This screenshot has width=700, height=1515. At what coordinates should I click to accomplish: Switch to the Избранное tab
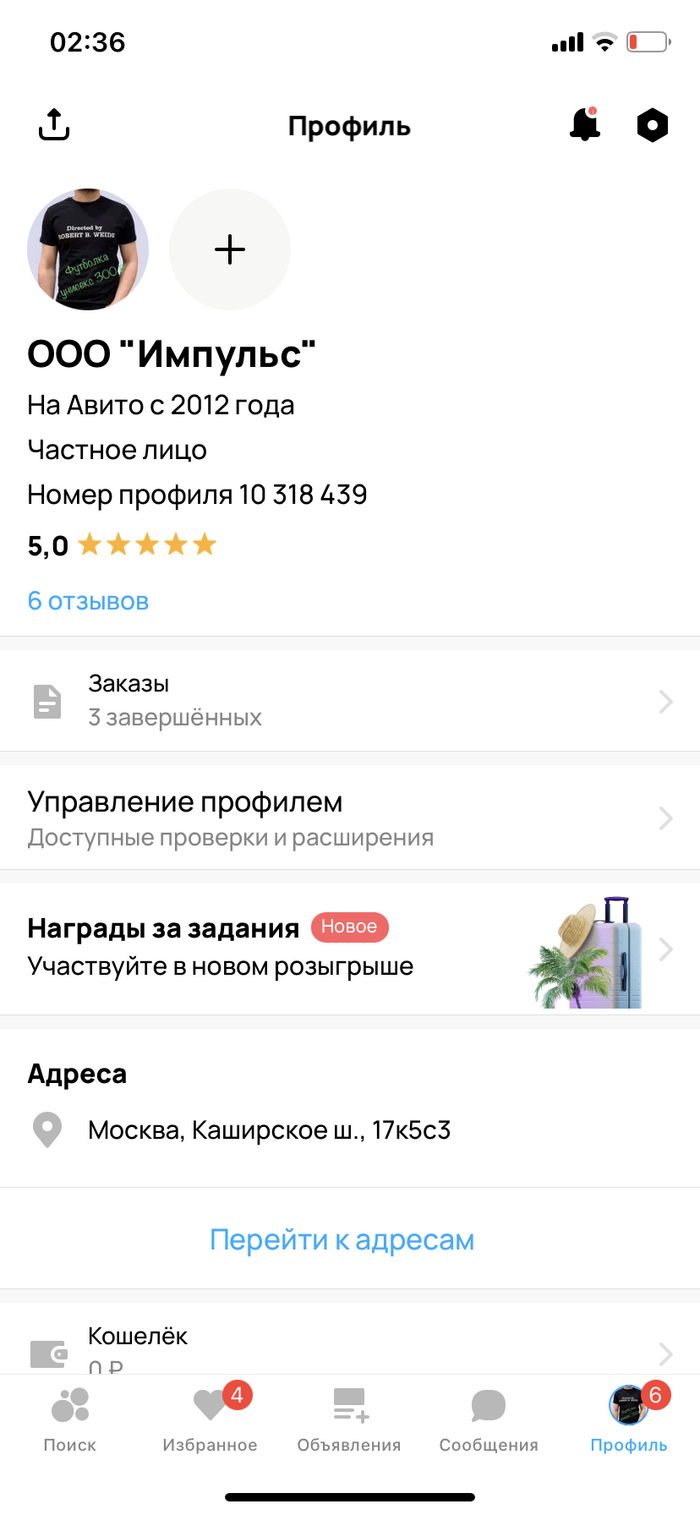[210, 1420]
